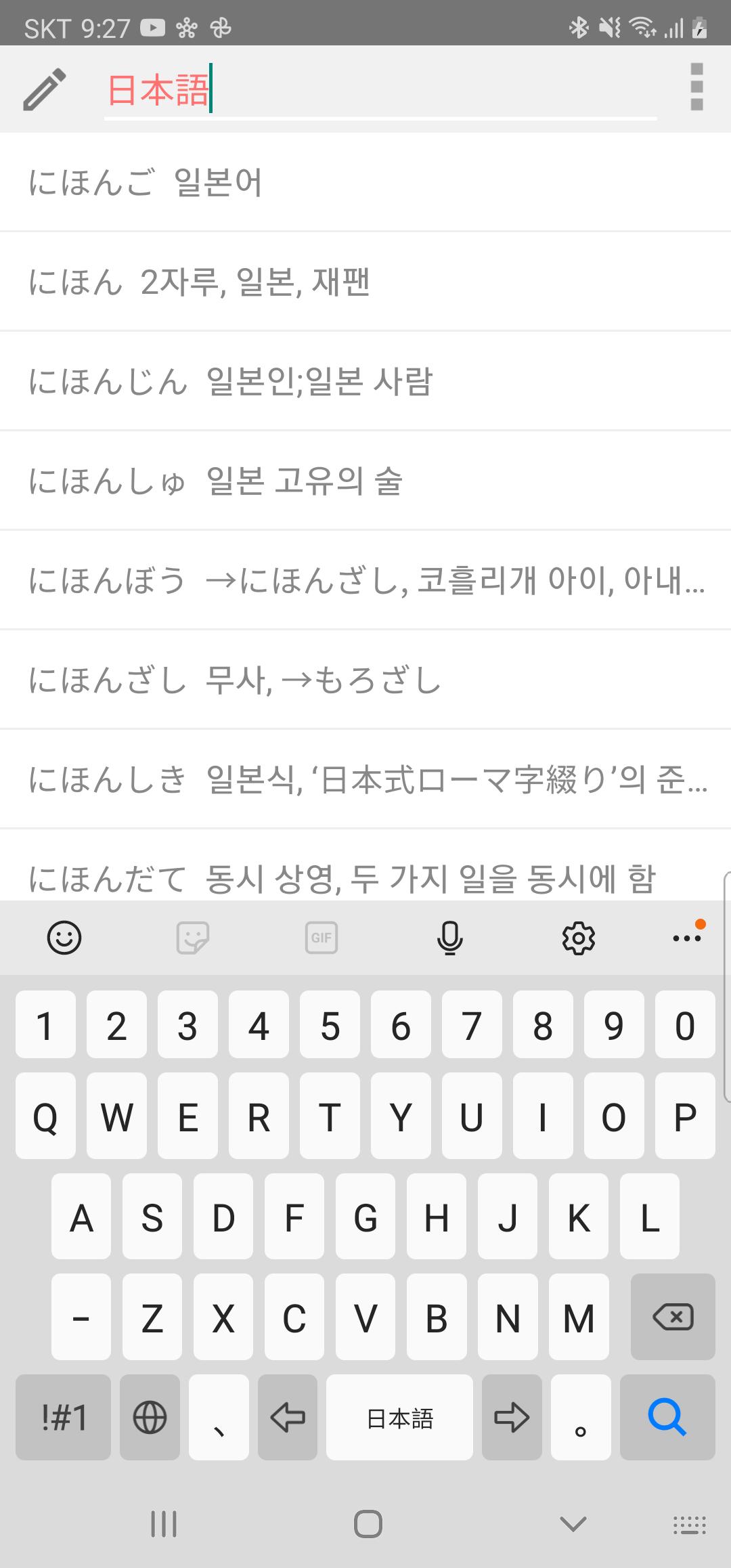Image resolution: width=731 pixels, height=1568 pixels.
Task: Switch to symbols with !#1 key
Action: pos(63,1416)
